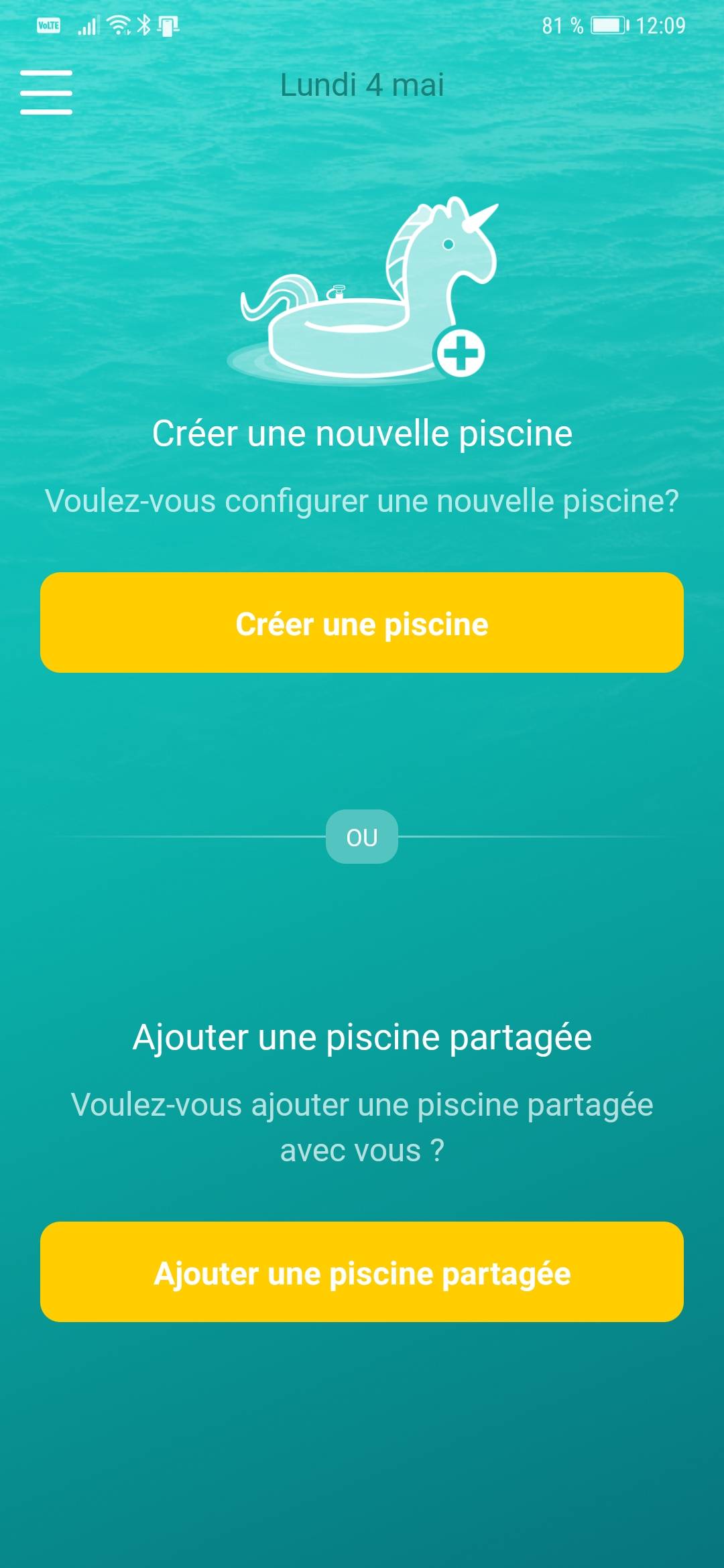Select Ajouter une piscine partagée button

click(362, 1272)
